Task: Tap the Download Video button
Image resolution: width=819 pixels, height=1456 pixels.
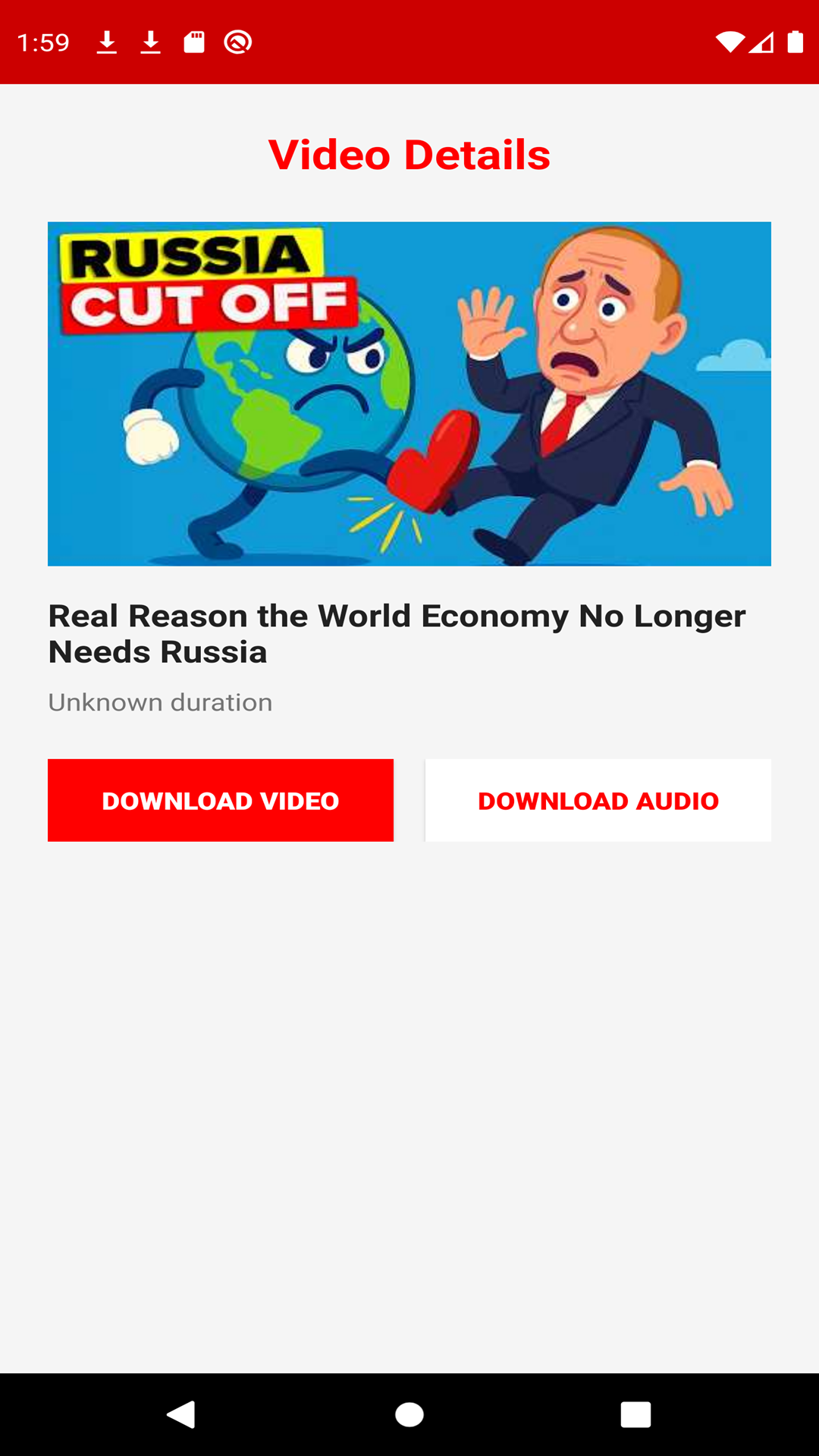Action: pyautogui.click(x=220, y=800)
